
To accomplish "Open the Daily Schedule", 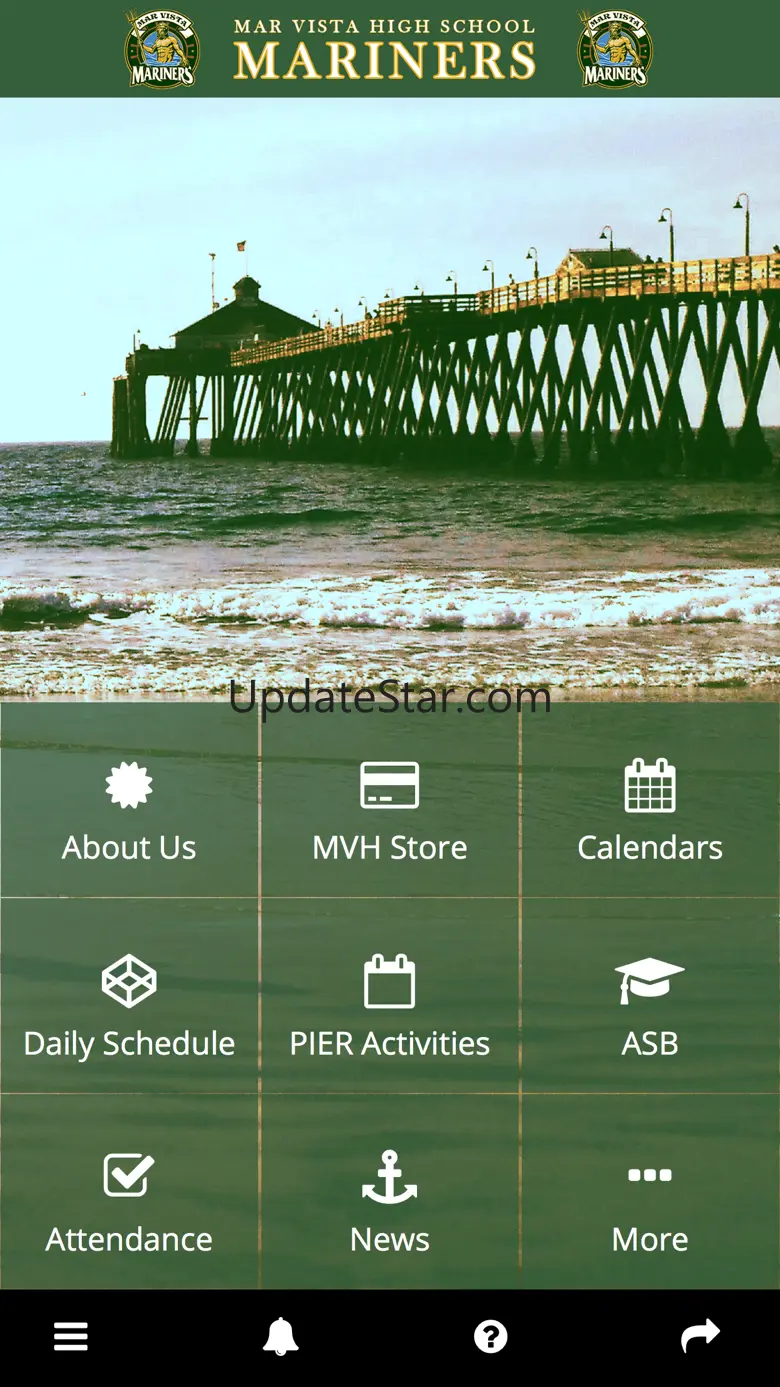I will tap(129, 996).
